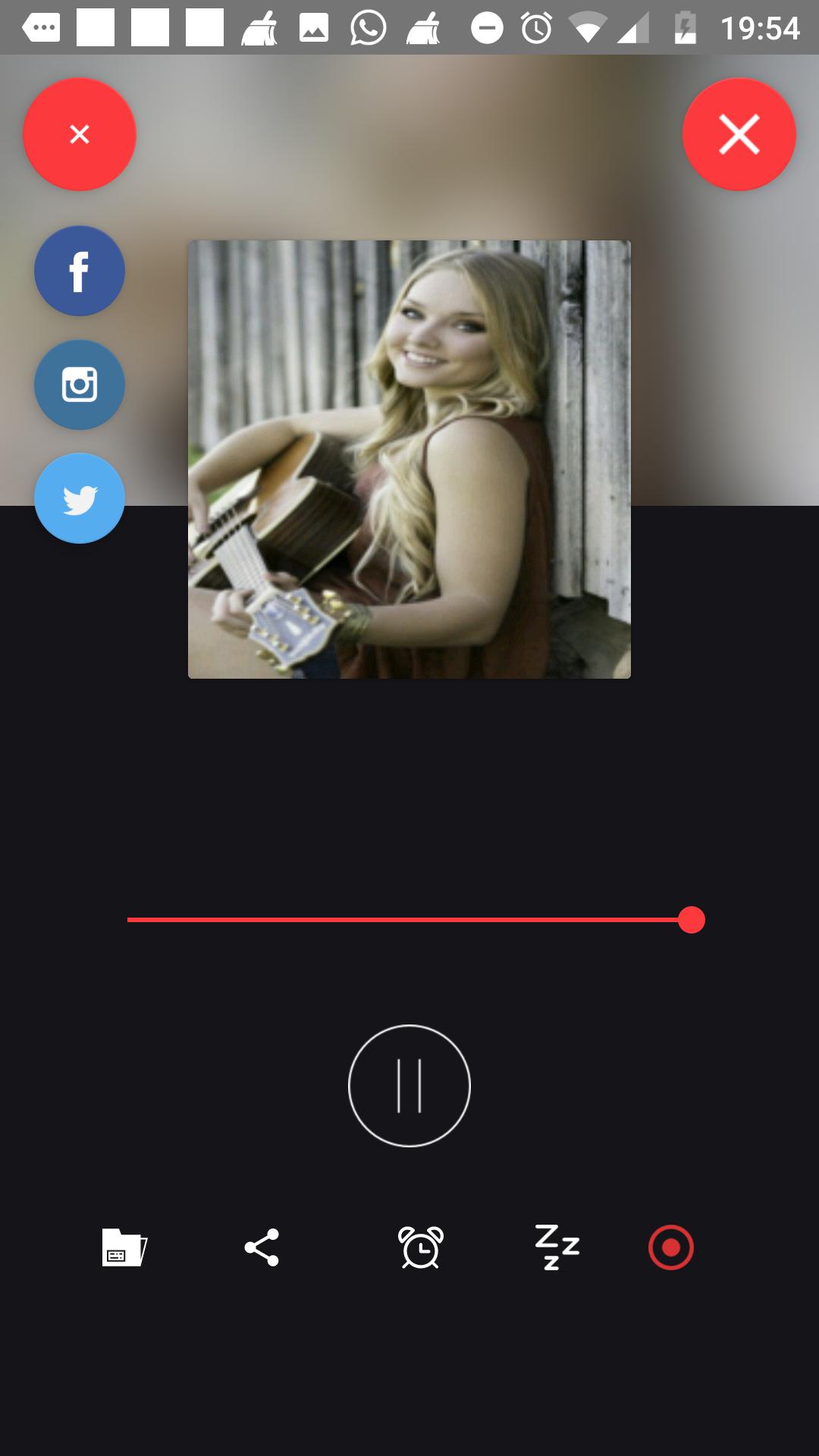The image size is (819, 1456).
Task: Open the Instagram sharing icon
Action: [x=79, y=384]
